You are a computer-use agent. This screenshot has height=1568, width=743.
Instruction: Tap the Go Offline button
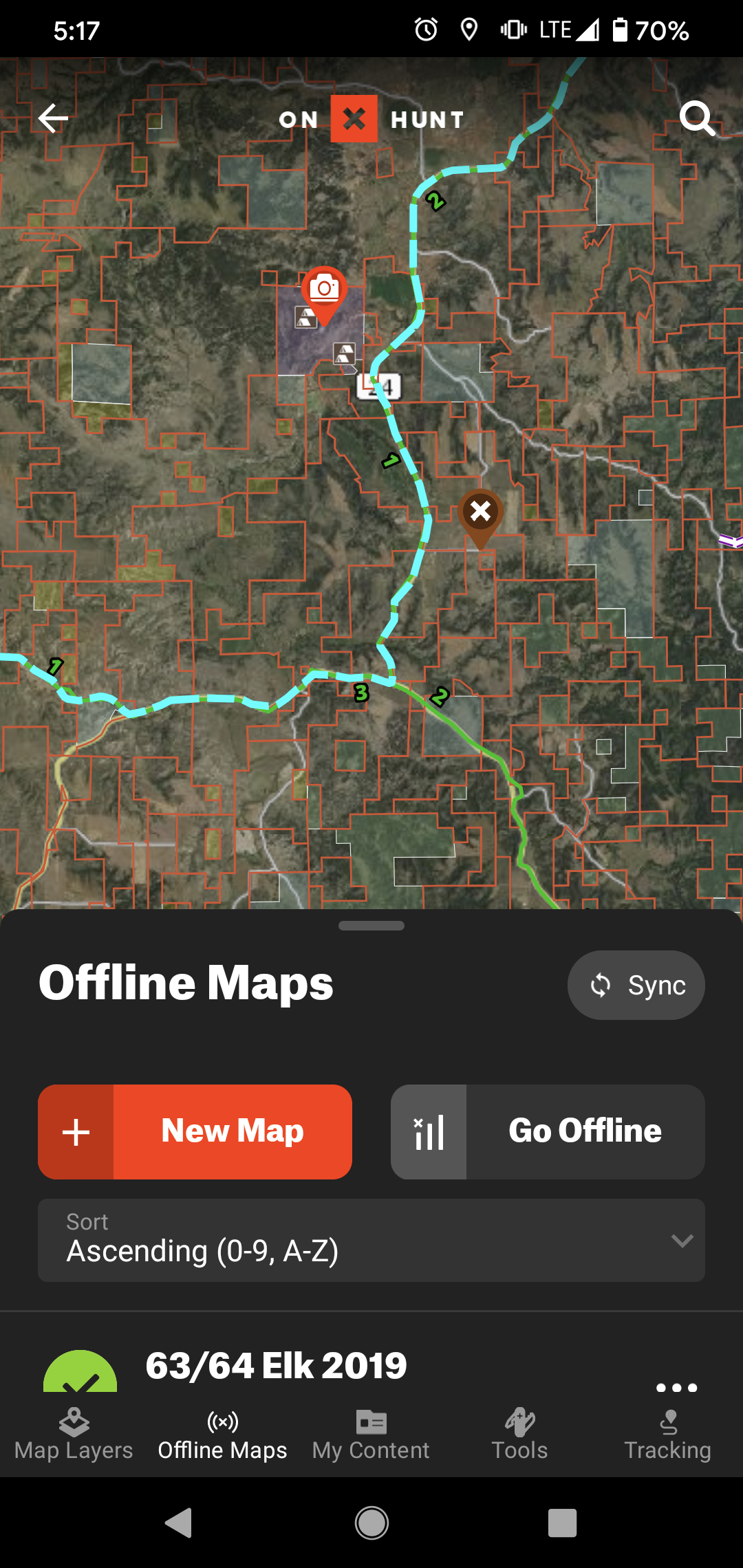pos(548,1131)
